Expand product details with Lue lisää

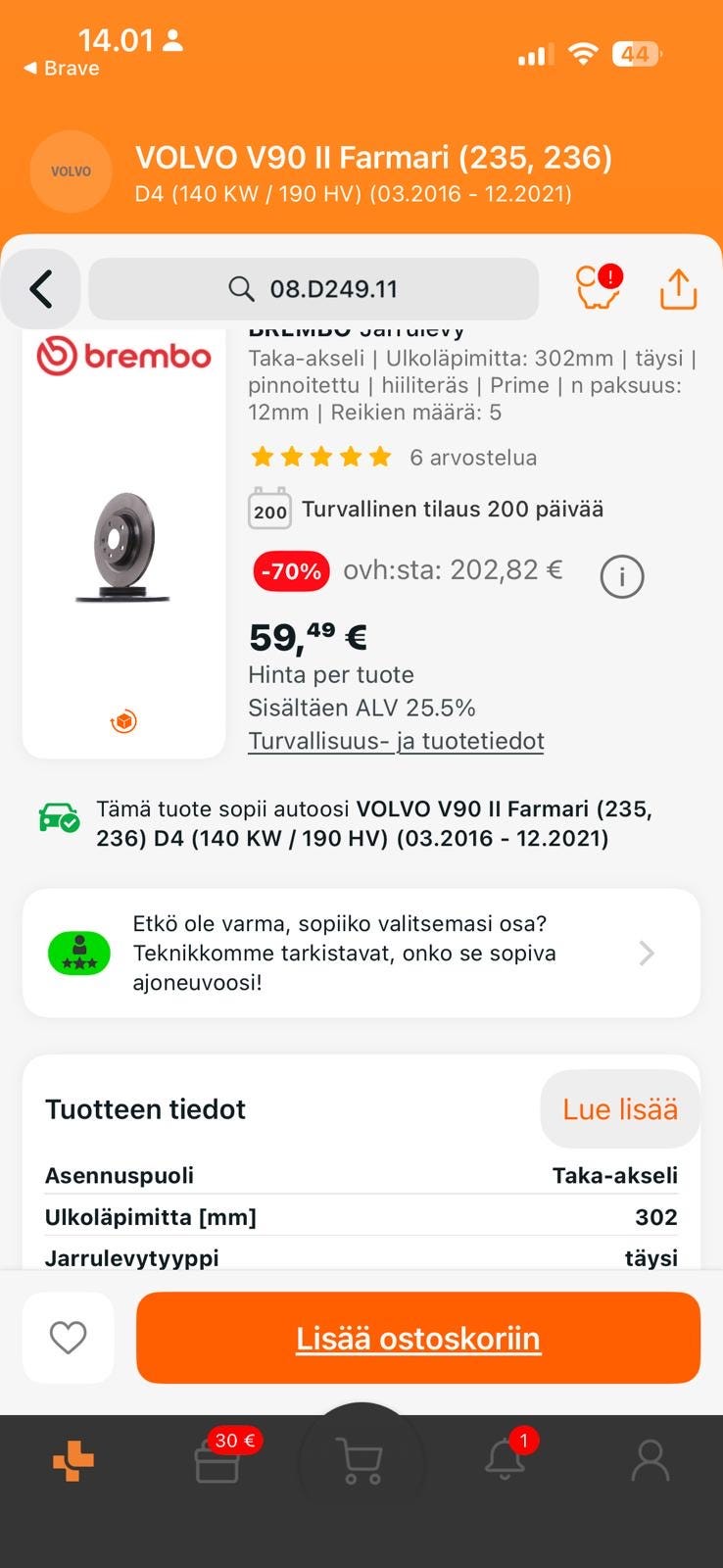coord(619,1108)
